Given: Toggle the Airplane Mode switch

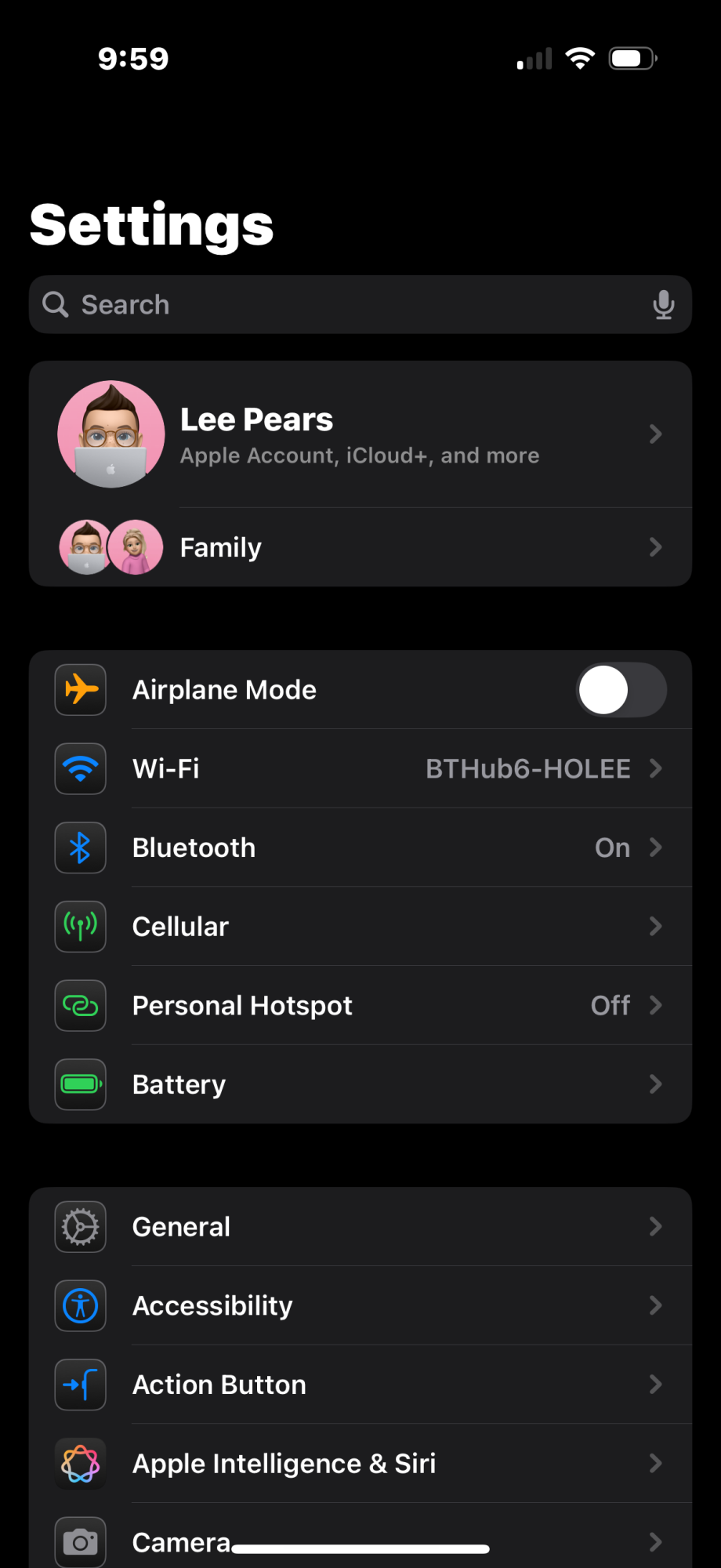Looking at the screenshot, I should (621, 690).
